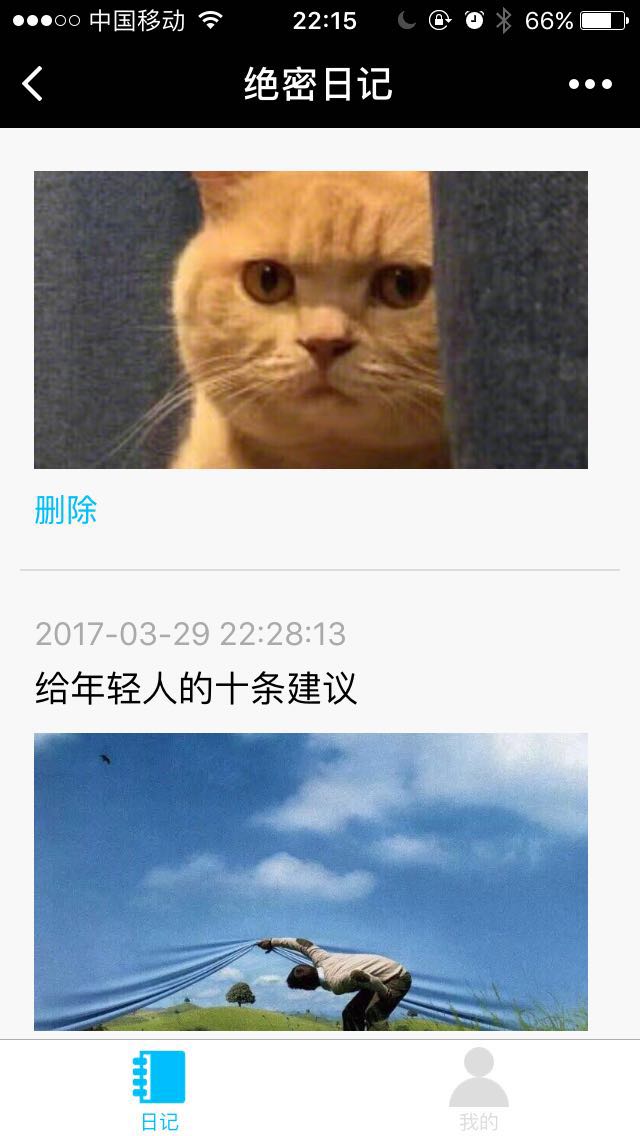Open the blue sky photo in 给年轻人的十条建议
Screen dimensions: 640x1136
[311, 882]
